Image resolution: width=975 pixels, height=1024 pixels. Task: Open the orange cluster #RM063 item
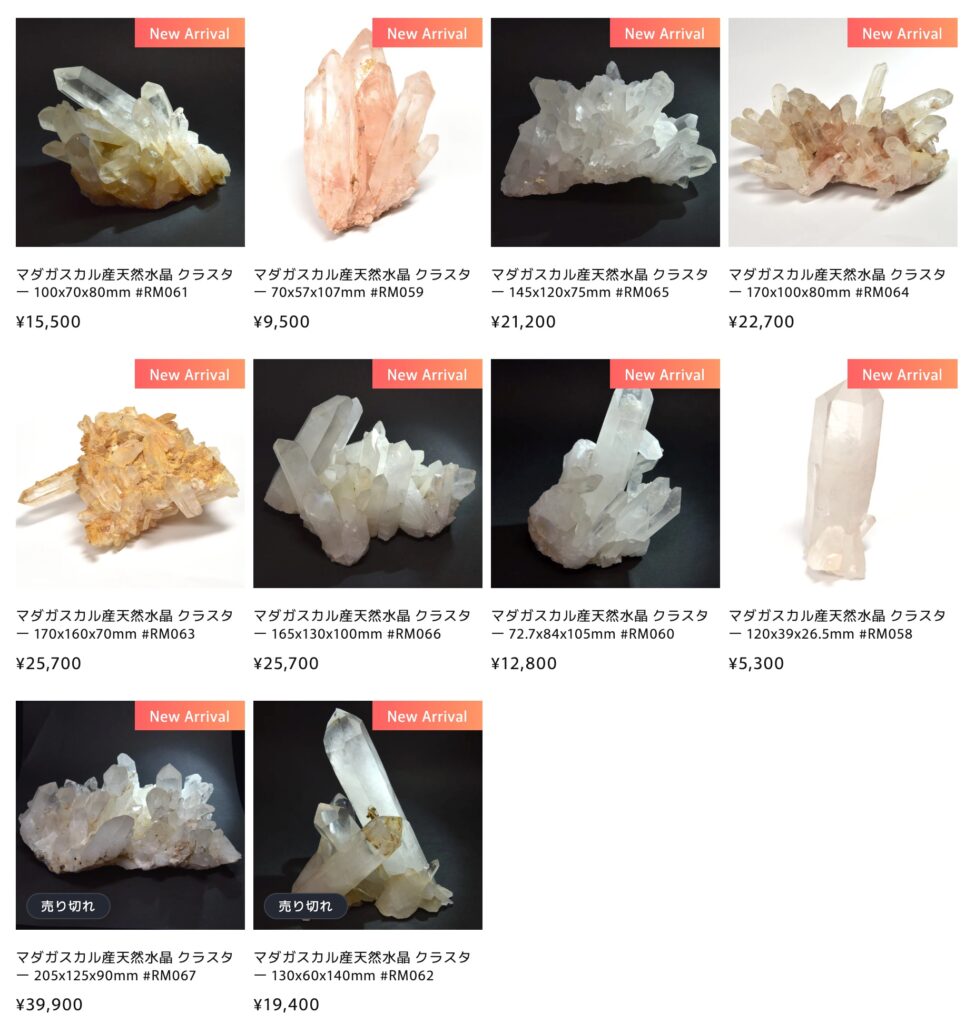click(x=130, y=473)
